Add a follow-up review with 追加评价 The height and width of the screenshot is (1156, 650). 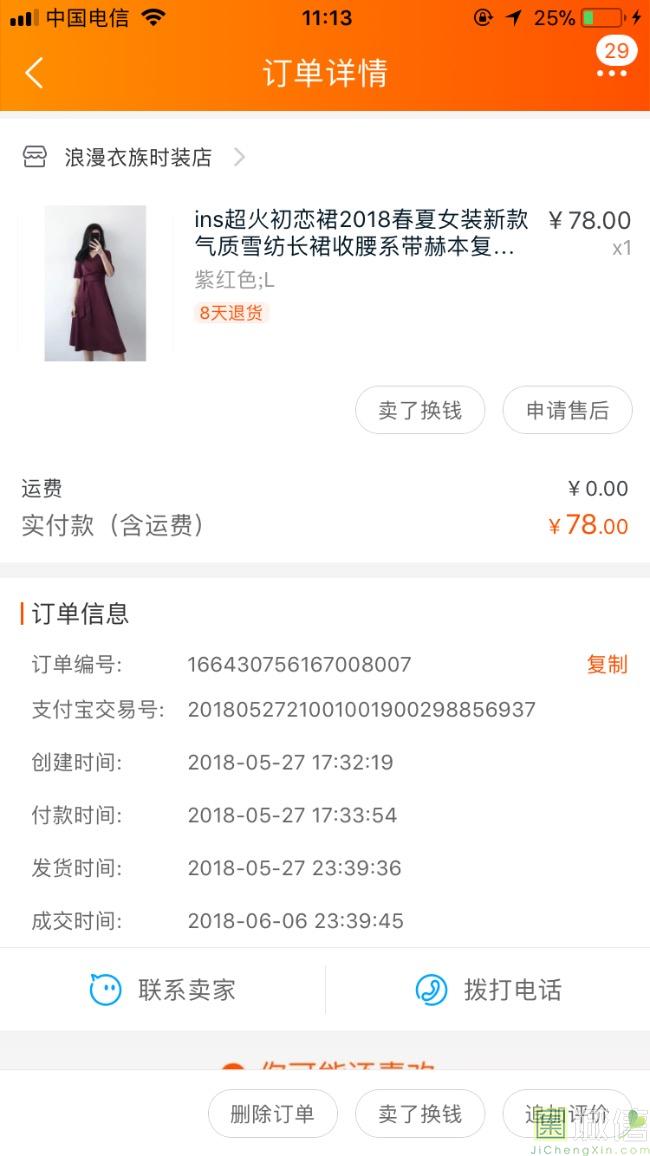tap(566, 1114)
